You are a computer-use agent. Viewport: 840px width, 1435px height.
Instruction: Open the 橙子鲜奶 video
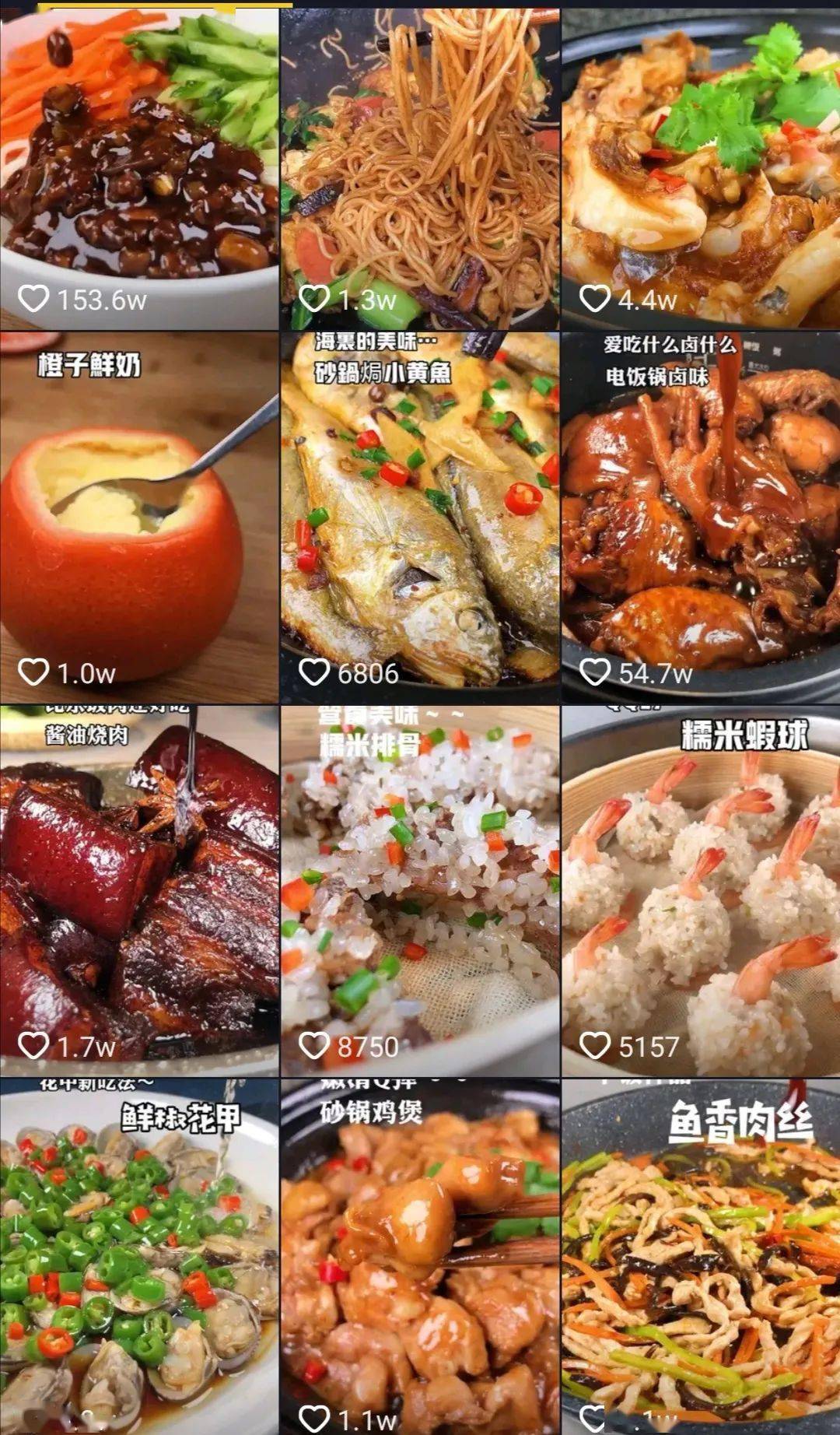point(139,518)
